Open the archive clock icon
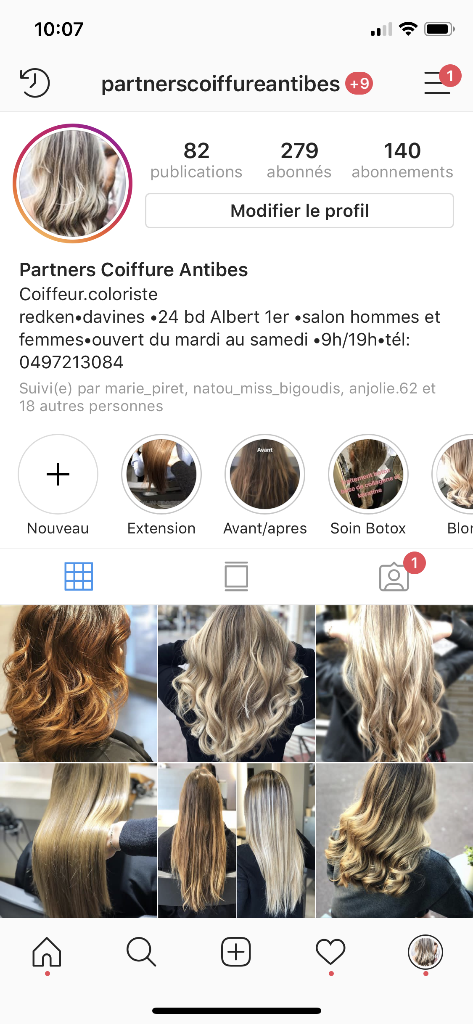473x1024 pixels. [35, 83]
